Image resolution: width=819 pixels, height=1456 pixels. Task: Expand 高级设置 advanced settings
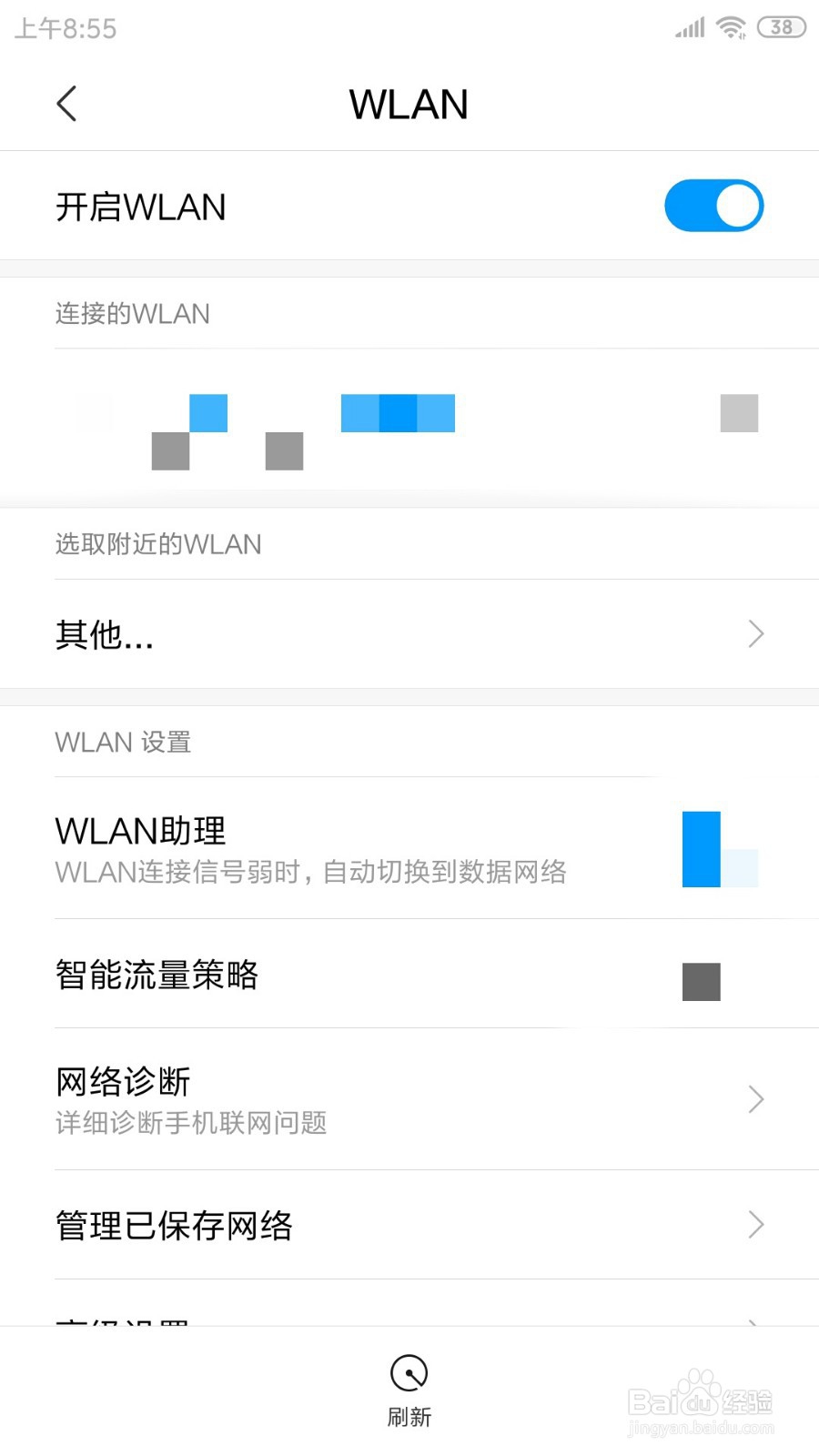(409, 1319)
